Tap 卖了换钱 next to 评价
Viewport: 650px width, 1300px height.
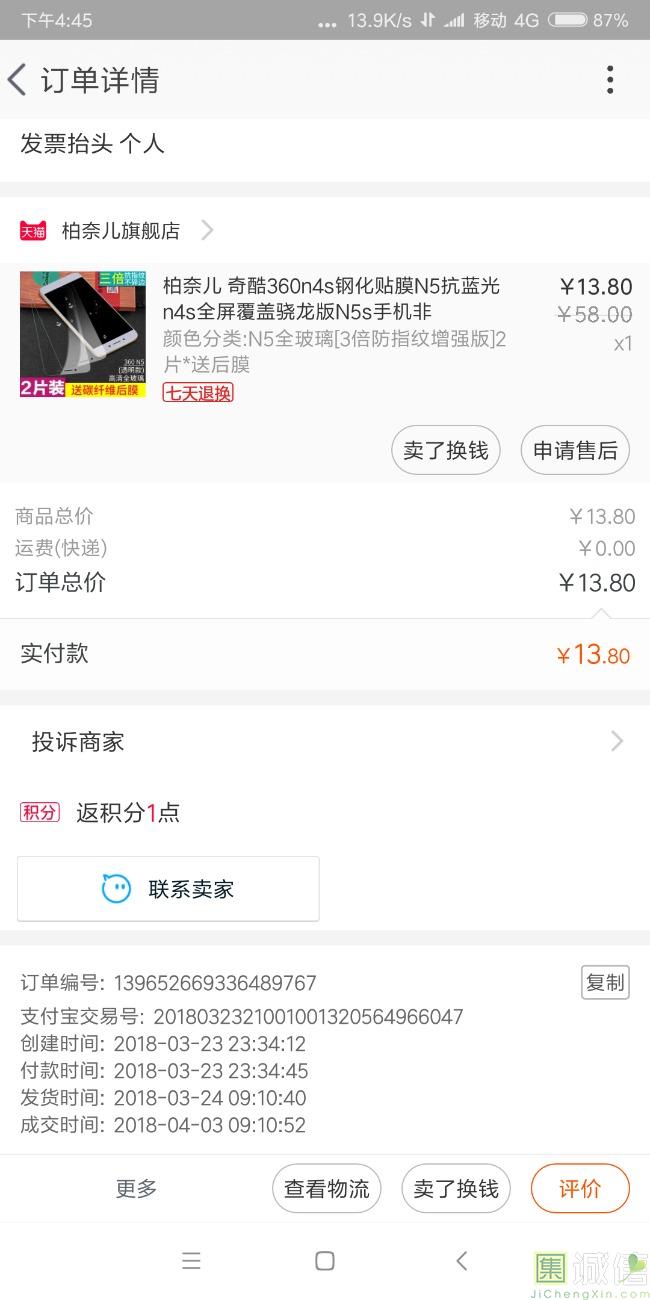pos(456,1189)
